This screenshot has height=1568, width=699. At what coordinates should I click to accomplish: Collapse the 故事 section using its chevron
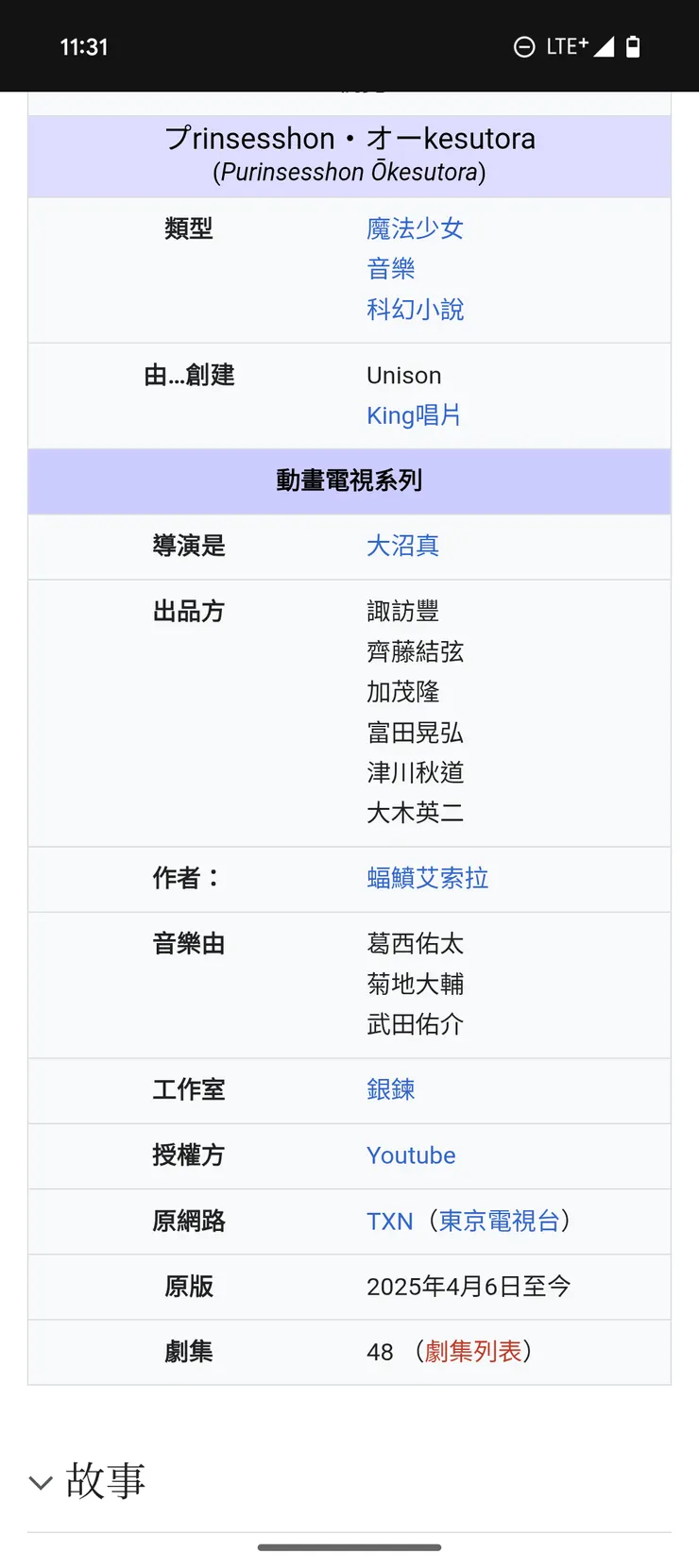pos(40,1482)
